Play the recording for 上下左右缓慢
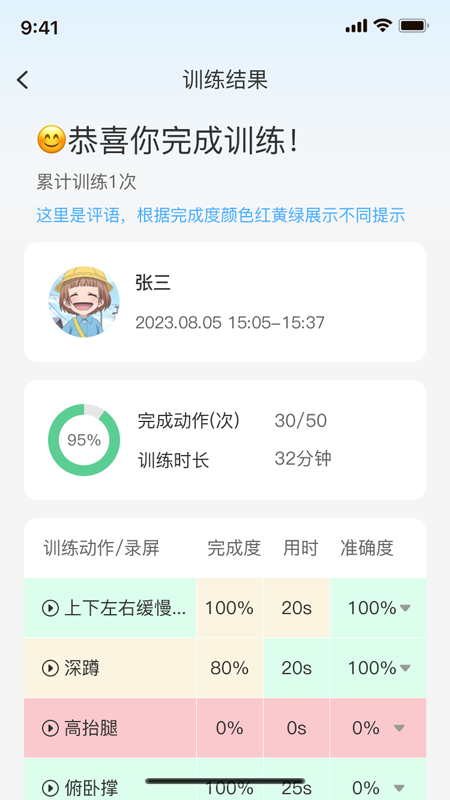Screen dimensions: 450x800 coord(50,608)
